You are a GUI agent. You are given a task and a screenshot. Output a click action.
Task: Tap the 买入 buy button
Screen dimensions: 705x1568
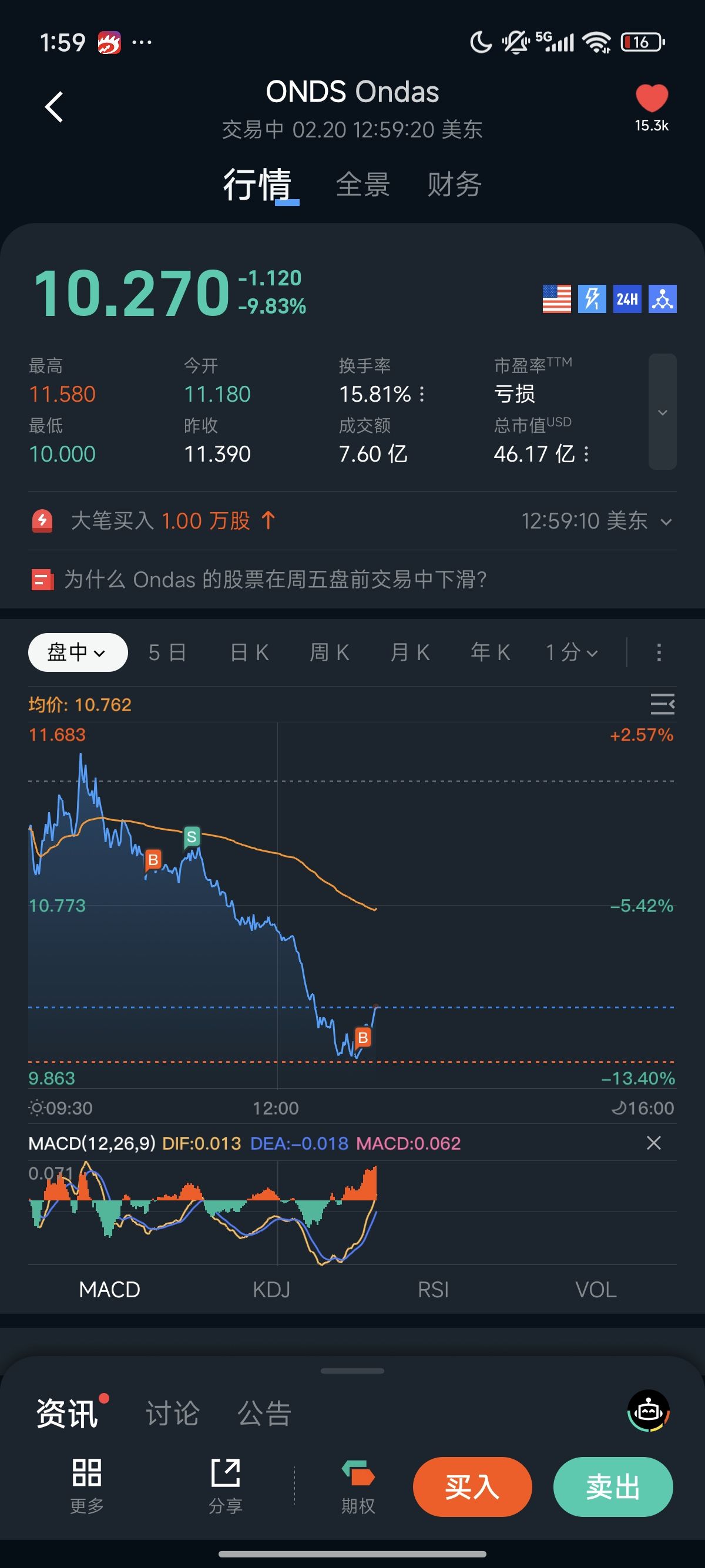(472, 1487)
